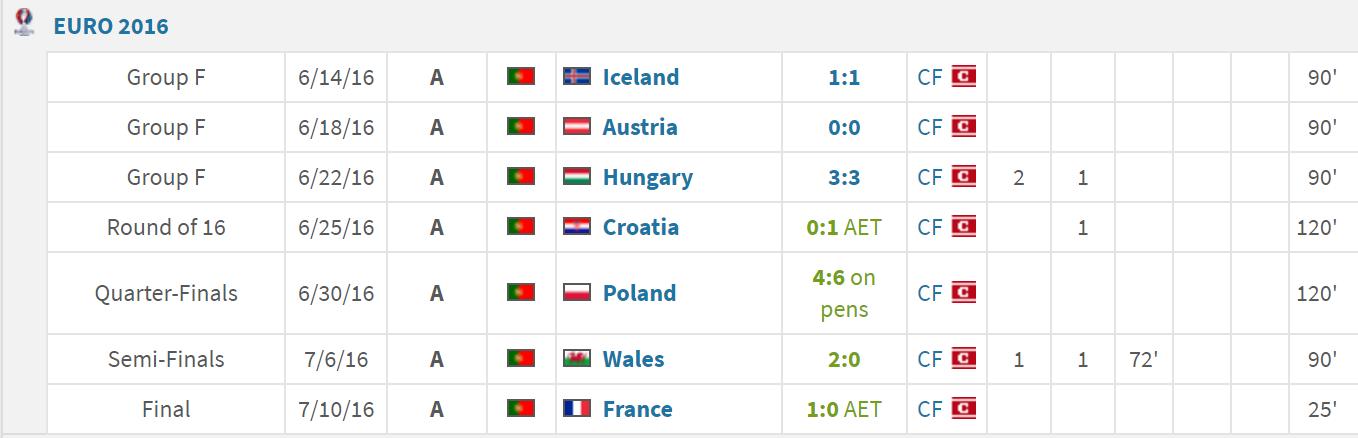View the 1:1 match report against Iceland
The height and width of the screenshot is (438, 1358).
(x=843, y=77)
